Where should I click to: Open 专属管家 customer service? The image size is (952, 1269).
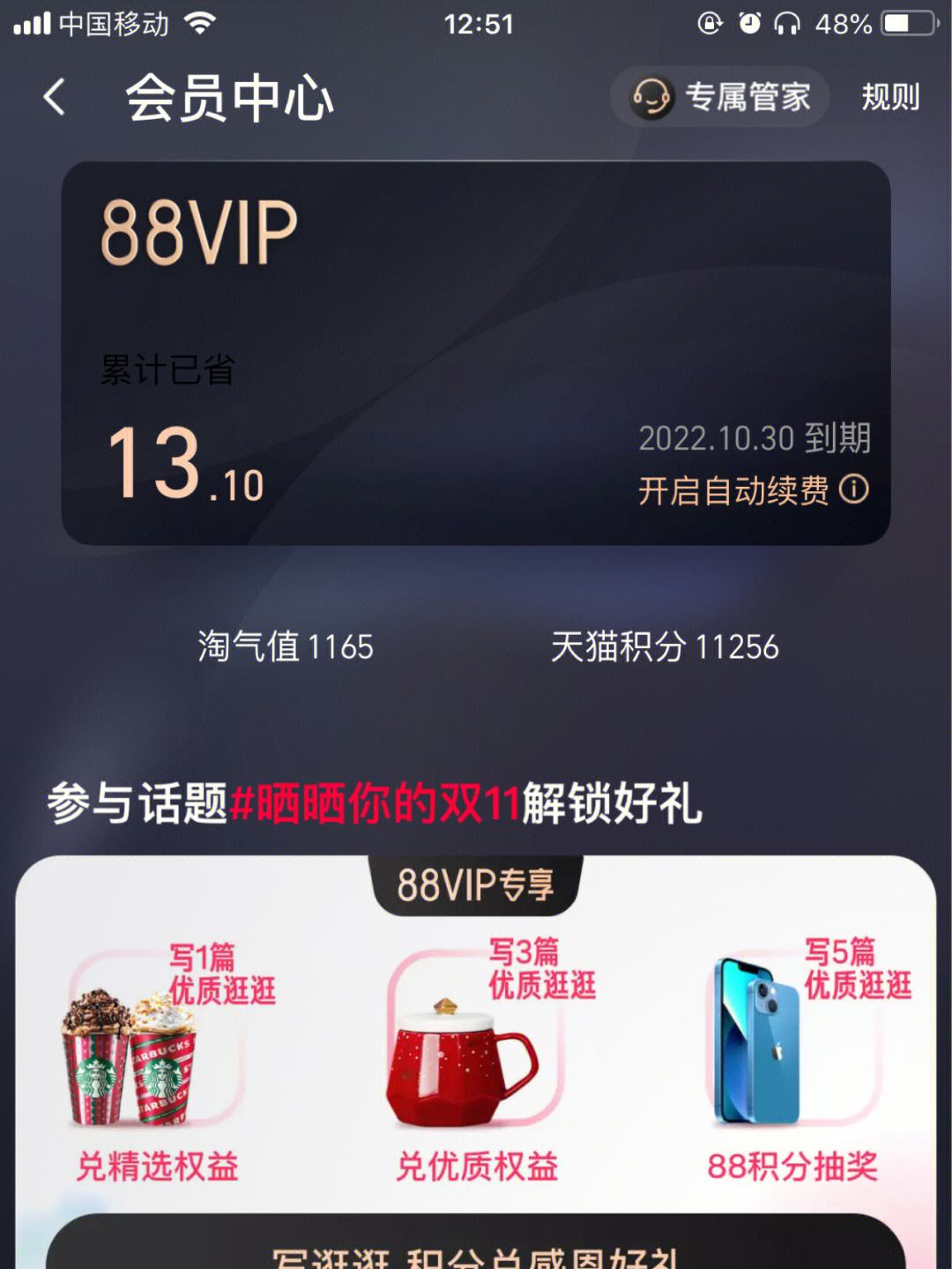(x=720, y=97)
